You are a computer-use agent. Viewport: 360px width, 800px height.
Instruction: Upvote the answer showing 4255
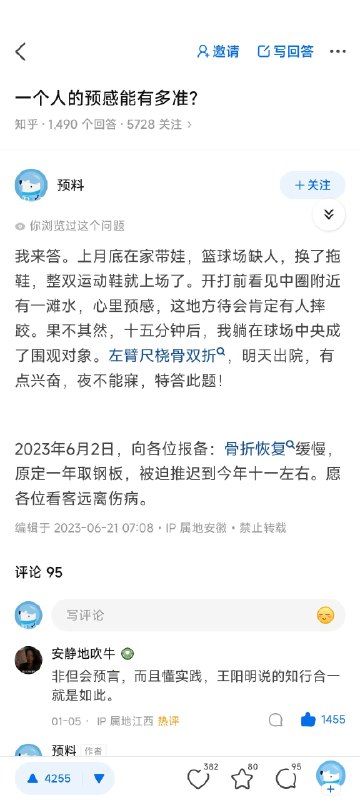point(48,778)
